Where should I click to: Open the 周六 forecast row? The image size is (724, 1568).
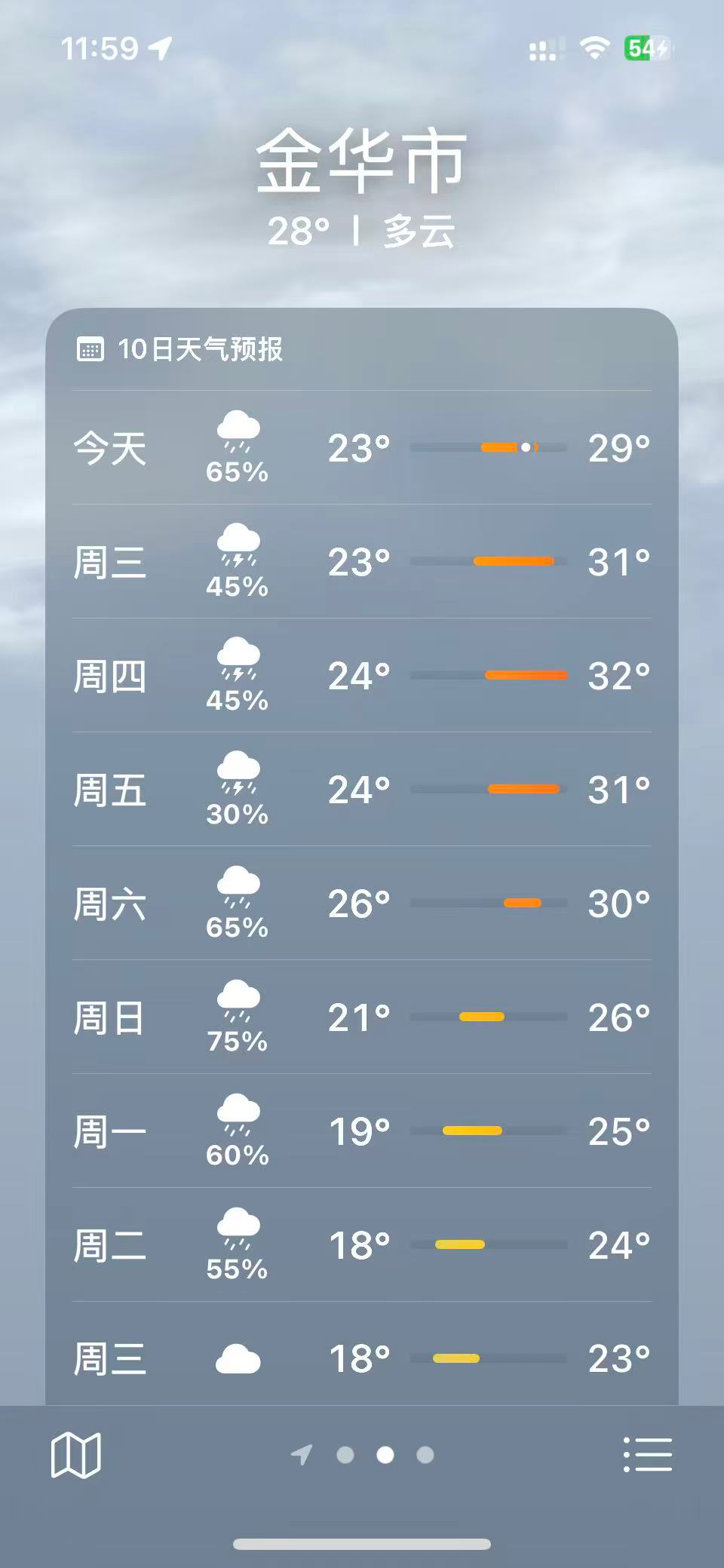pos(362,904)
